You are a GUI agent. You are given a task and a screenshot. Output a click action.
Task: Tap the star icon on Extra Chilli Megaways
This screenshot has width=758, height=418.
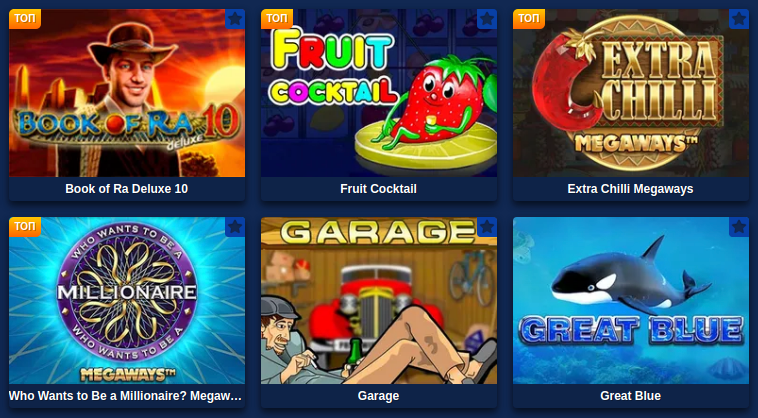coord(738,19)
